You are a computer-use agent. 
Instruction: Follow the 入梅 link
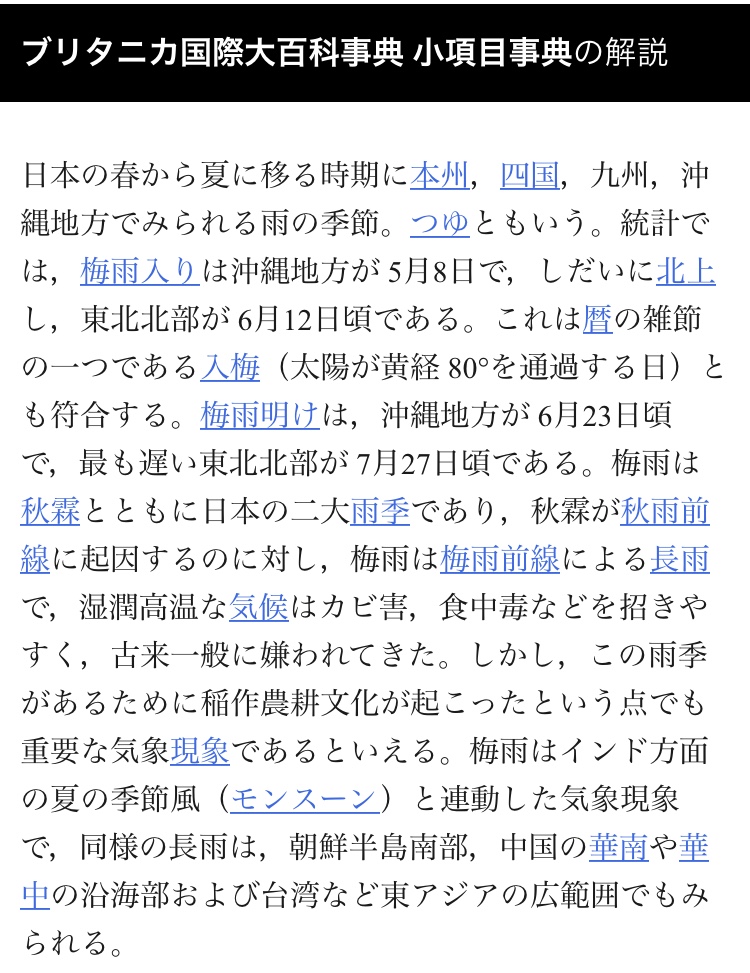[x=230, y=367]
